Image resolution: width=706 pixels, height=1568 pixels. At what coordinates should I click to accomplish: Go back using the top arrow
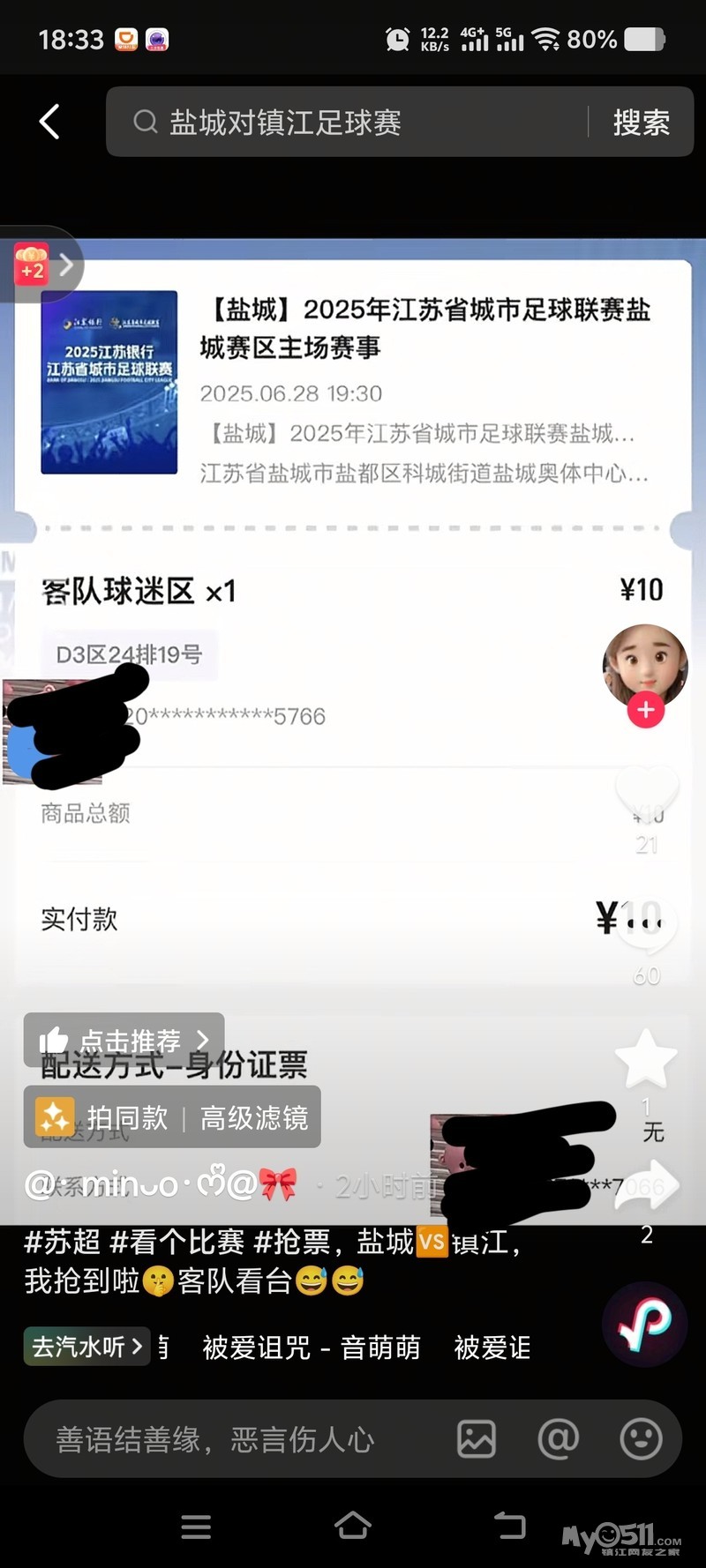pos(50,122)
